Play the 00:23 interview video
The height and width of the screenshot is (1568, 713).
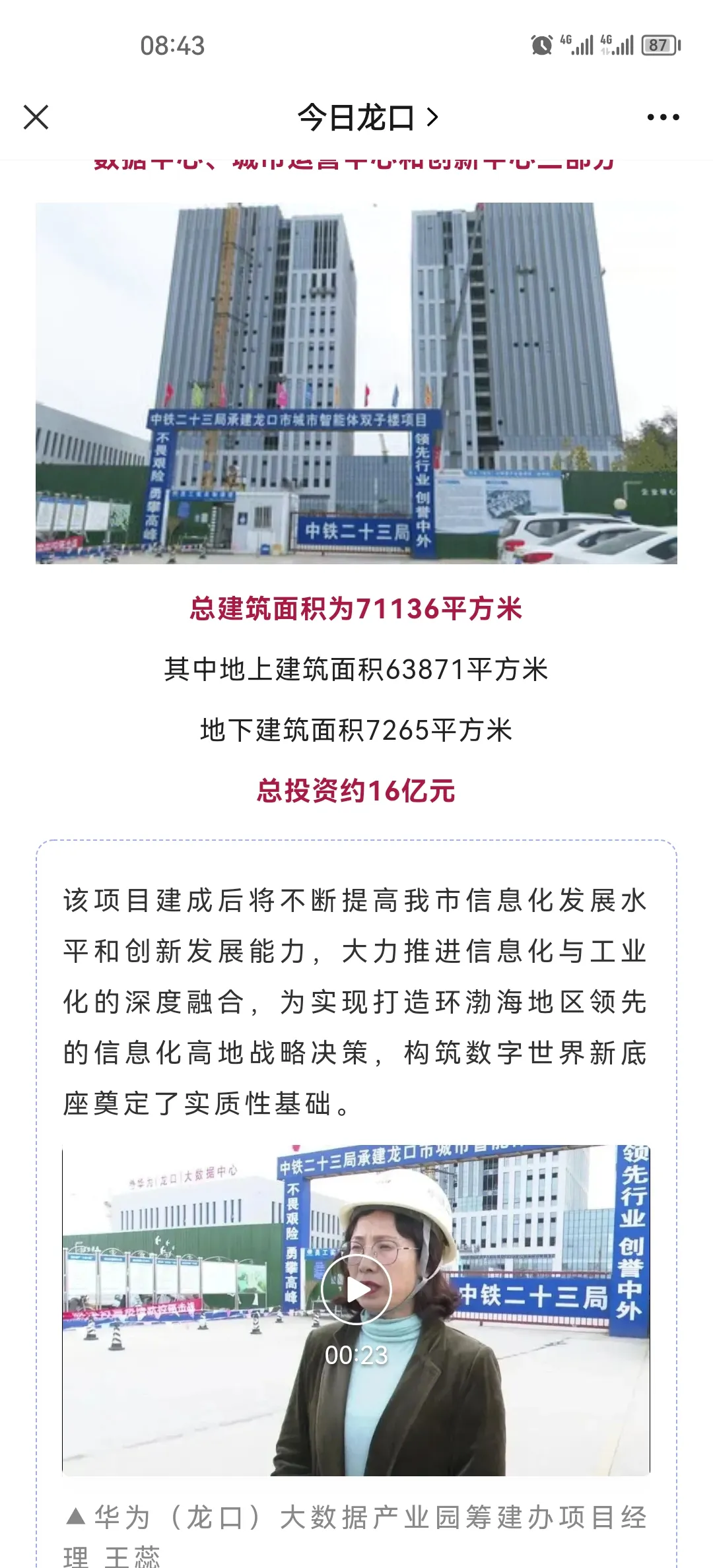pos(356,1289)
